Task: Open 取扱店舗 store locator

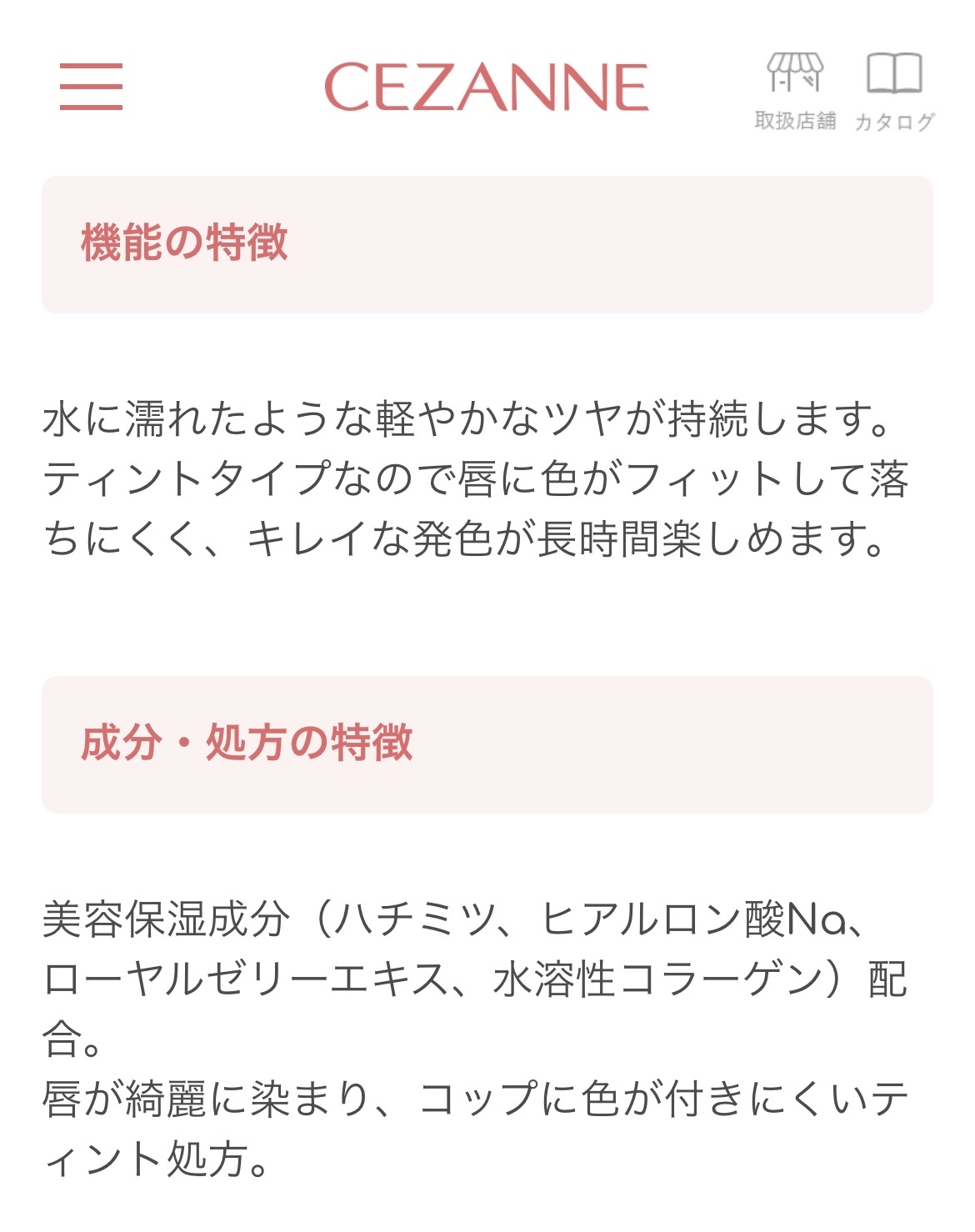Action: pyautogui.click(x=795, y=92)
